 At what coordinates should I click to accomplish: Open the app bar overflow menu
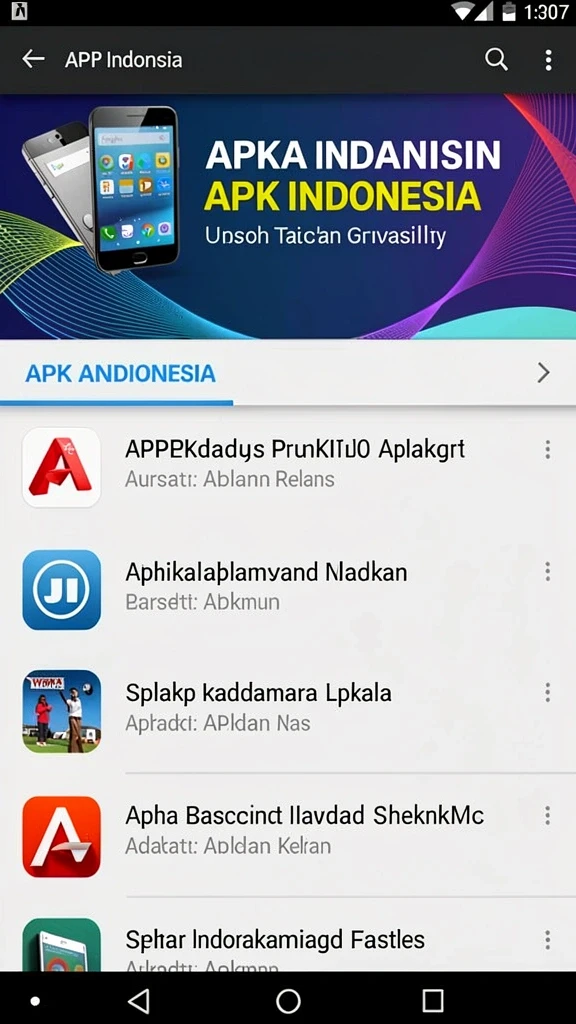coord(548,59)
